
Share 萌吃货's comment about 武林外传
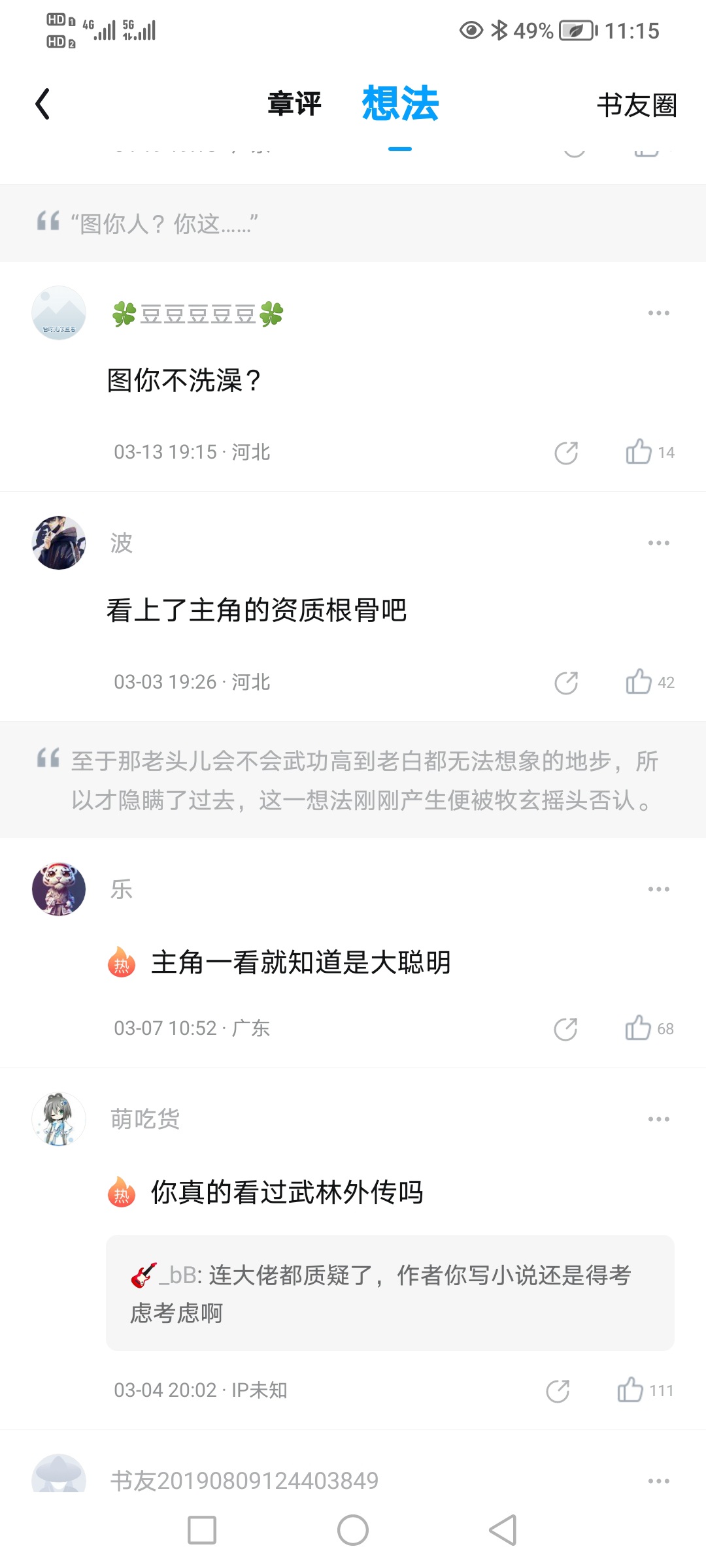click(558, 1390)
